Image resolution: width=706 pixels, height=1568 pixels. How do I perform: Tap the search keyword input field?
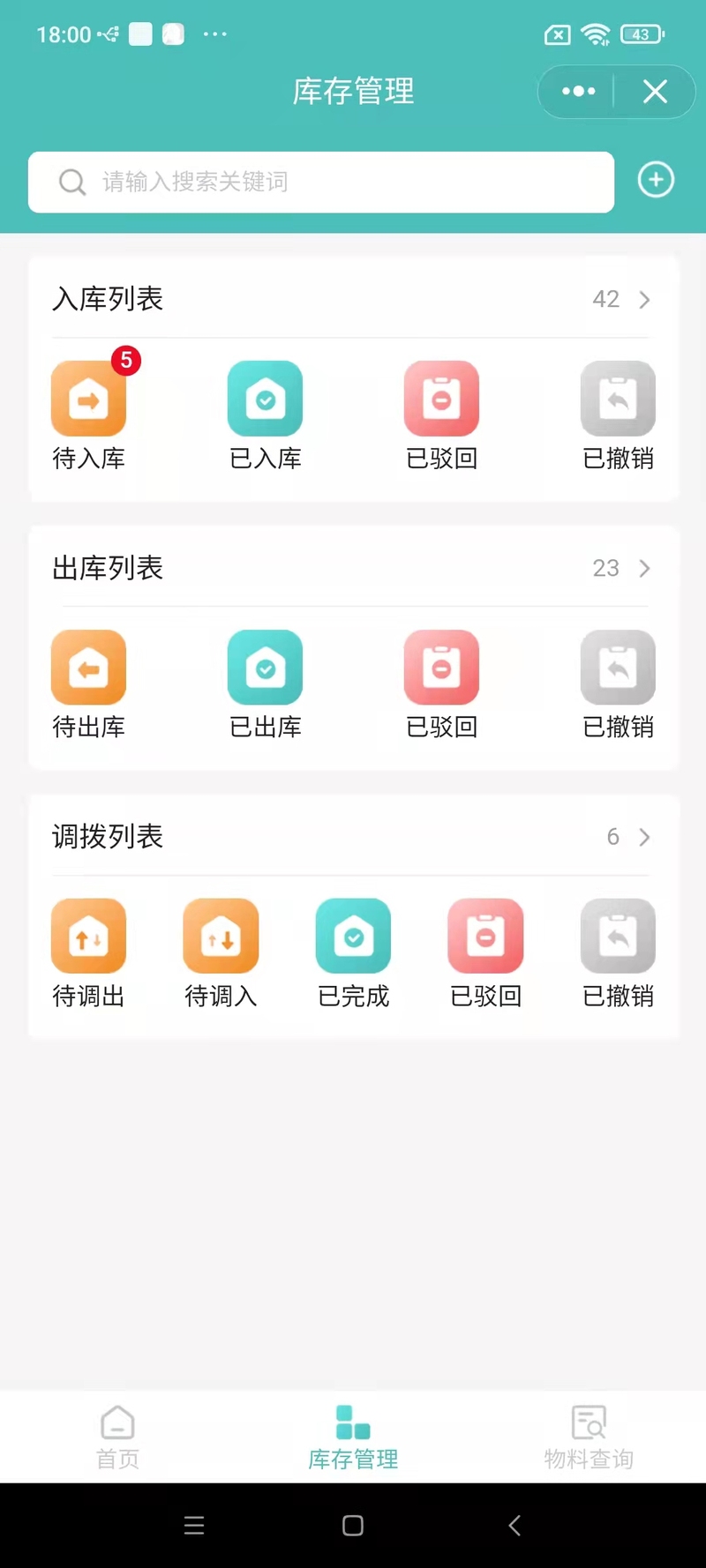tap(321, 182)
